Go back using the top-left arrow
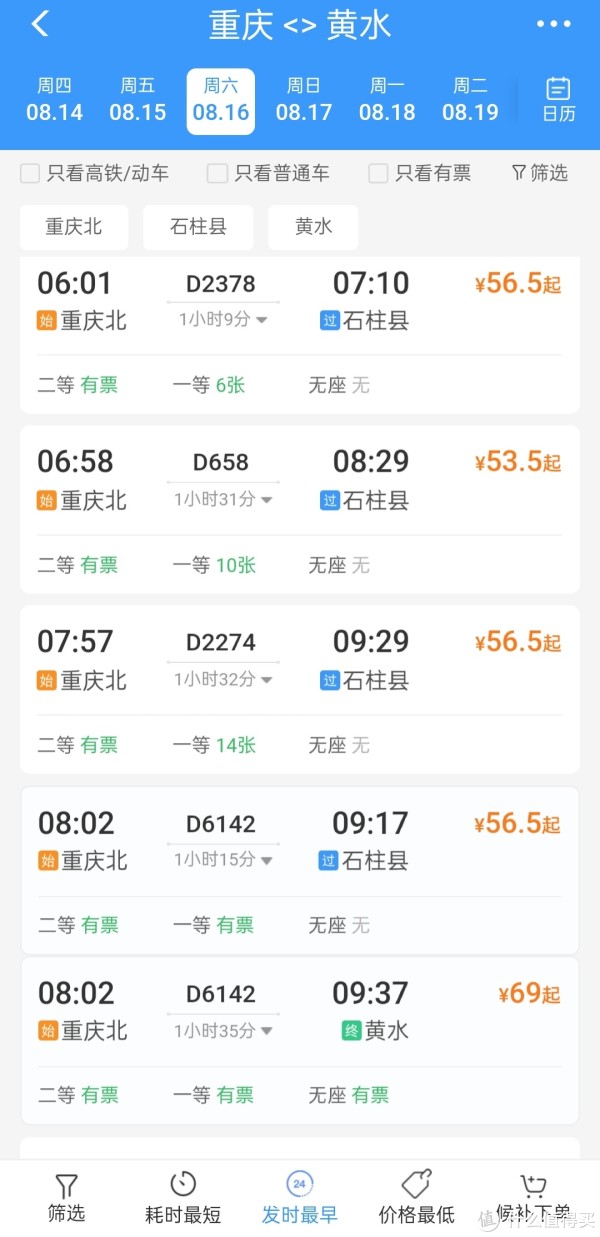This screenshot has width=600, height=1237. [x=40, y=24]
